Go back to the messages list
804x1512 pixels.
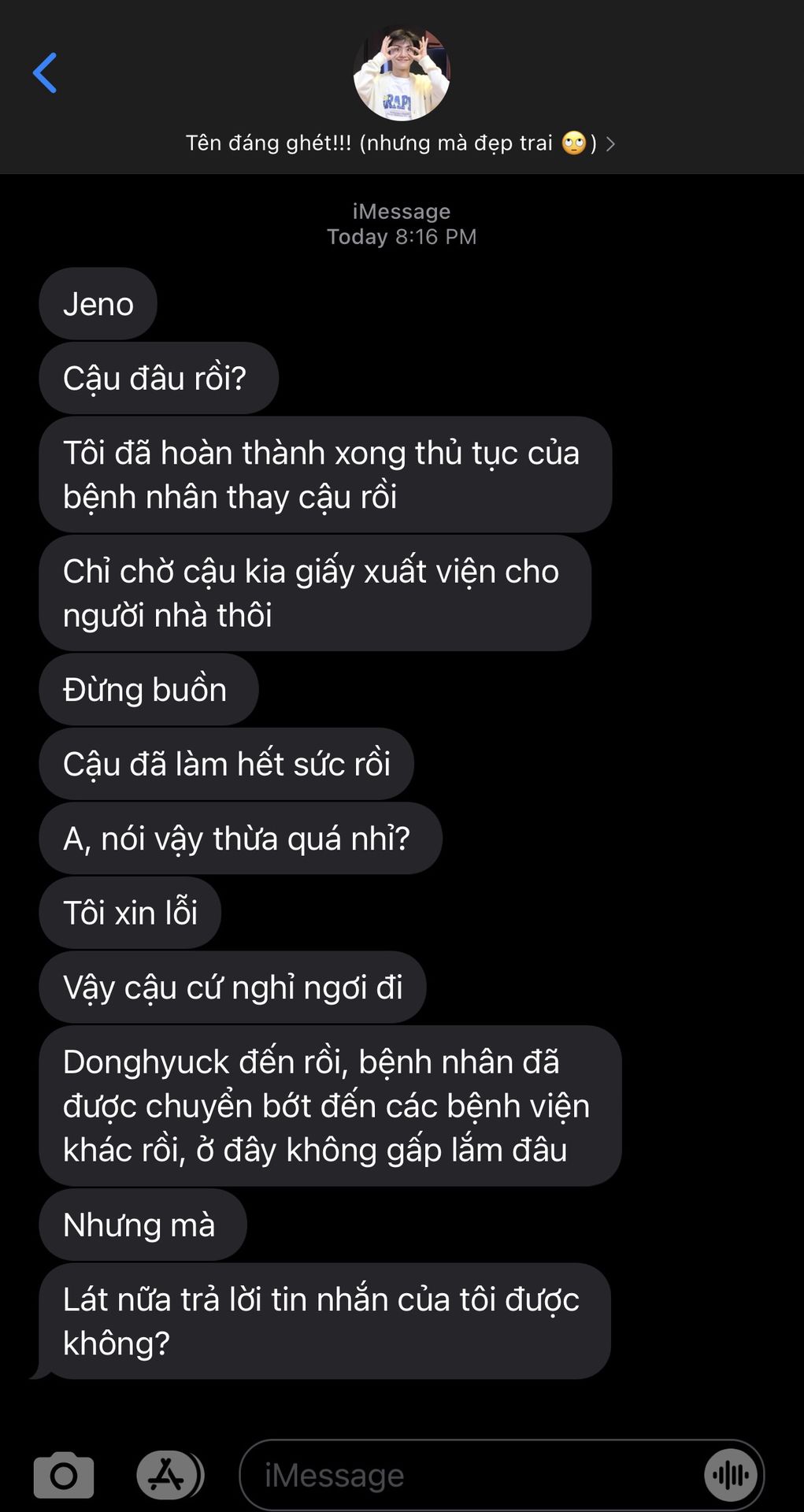pos(45,73)
